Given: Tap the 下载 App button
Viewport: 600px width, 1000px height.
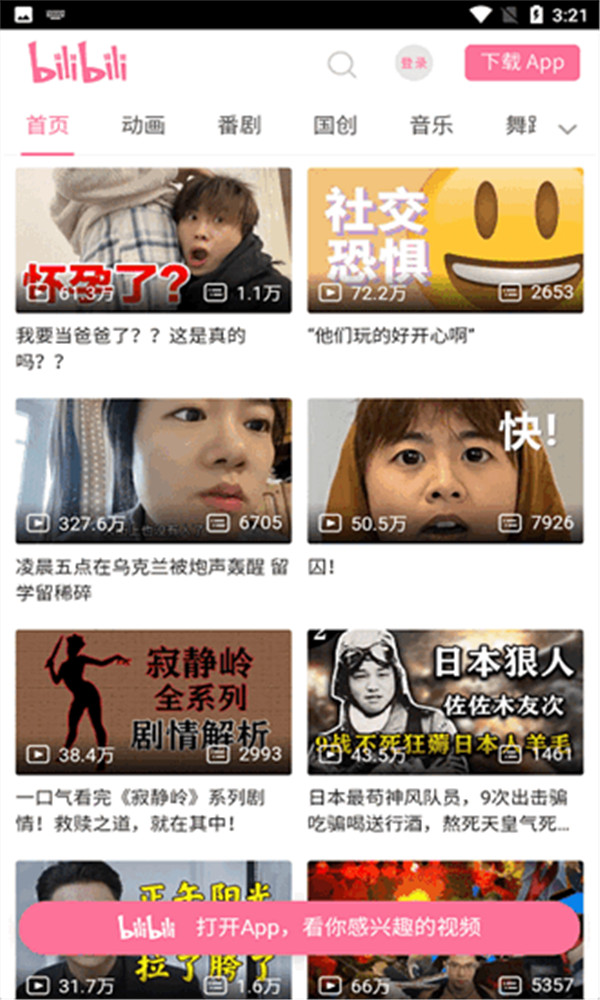Looking at the screenshot, I should 522,63.
